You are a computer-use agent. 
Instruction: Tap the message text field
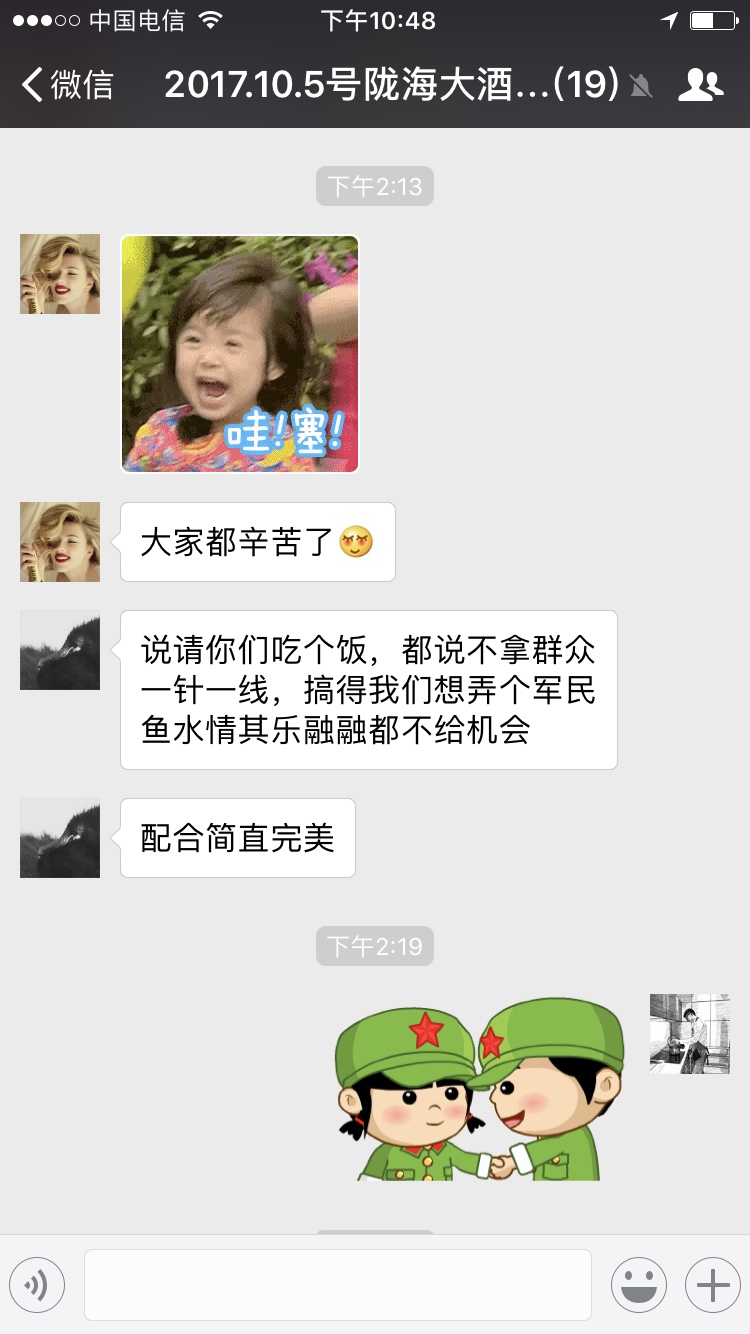[338, 1285]
